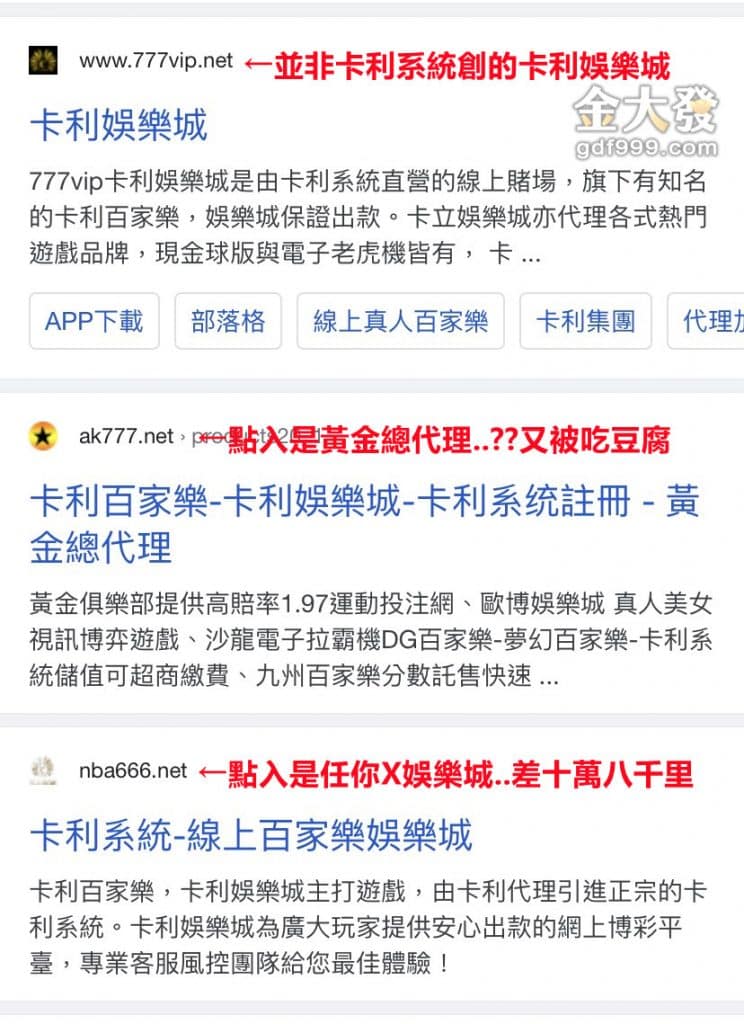Tap the partially visible card at page bottom
744x1024 pixels.
372,1015
